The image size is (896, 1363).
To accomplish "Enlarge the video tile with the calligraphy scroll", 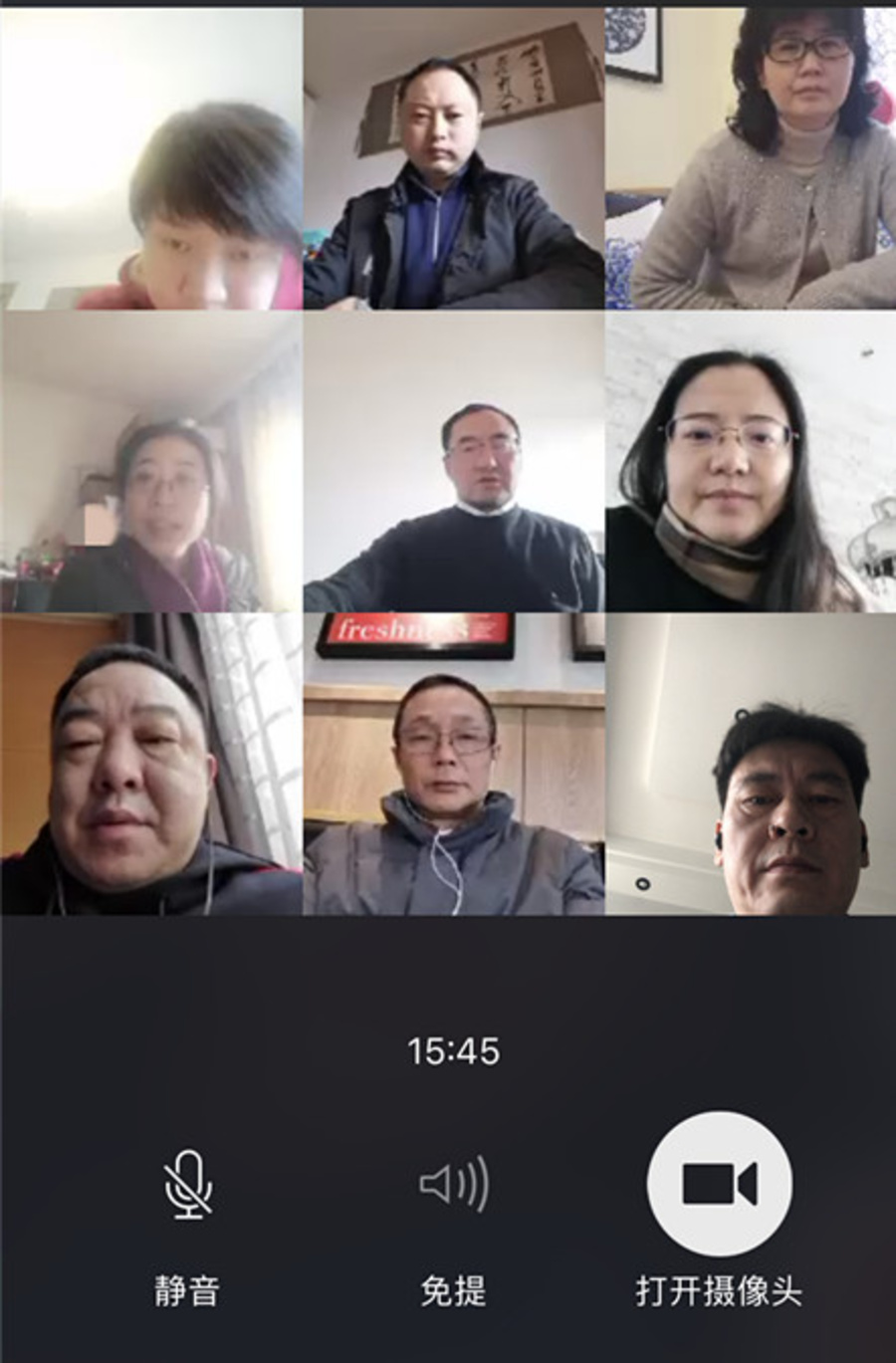I will 454,159.
